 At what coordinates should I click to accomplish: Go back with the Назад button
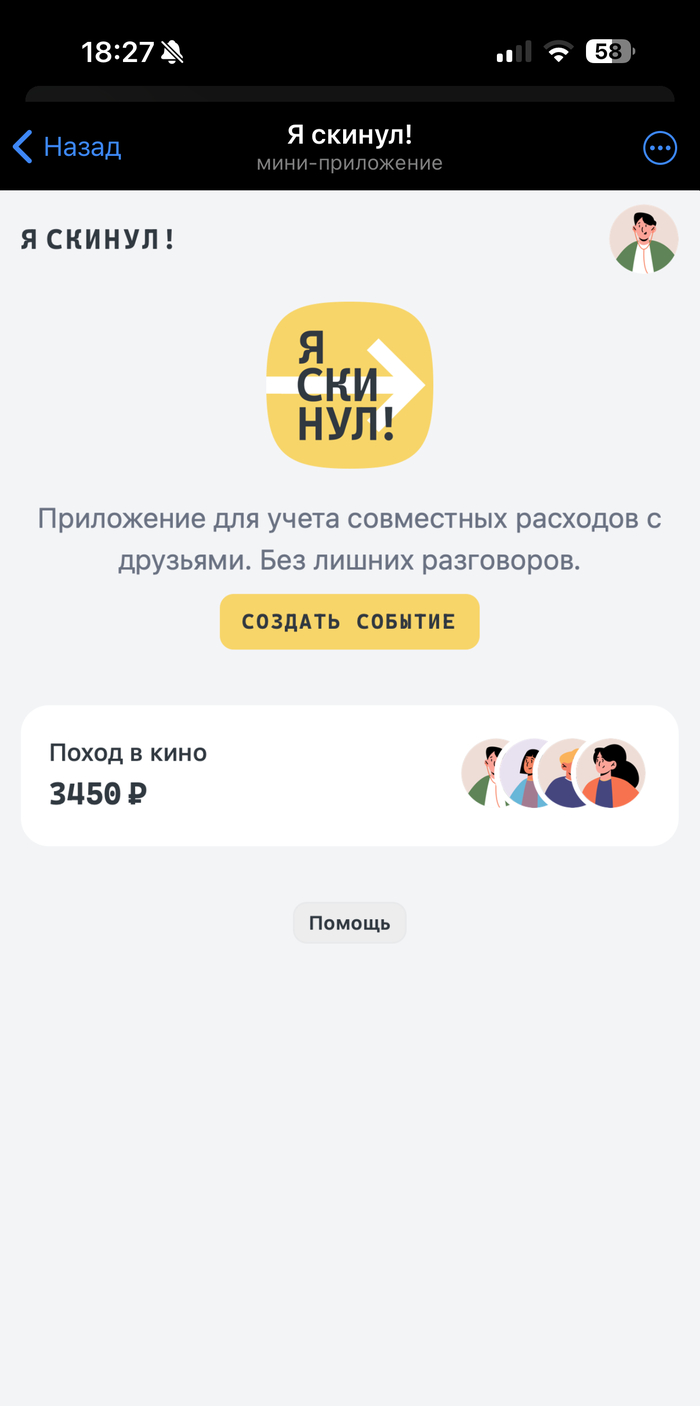(67, 147)
